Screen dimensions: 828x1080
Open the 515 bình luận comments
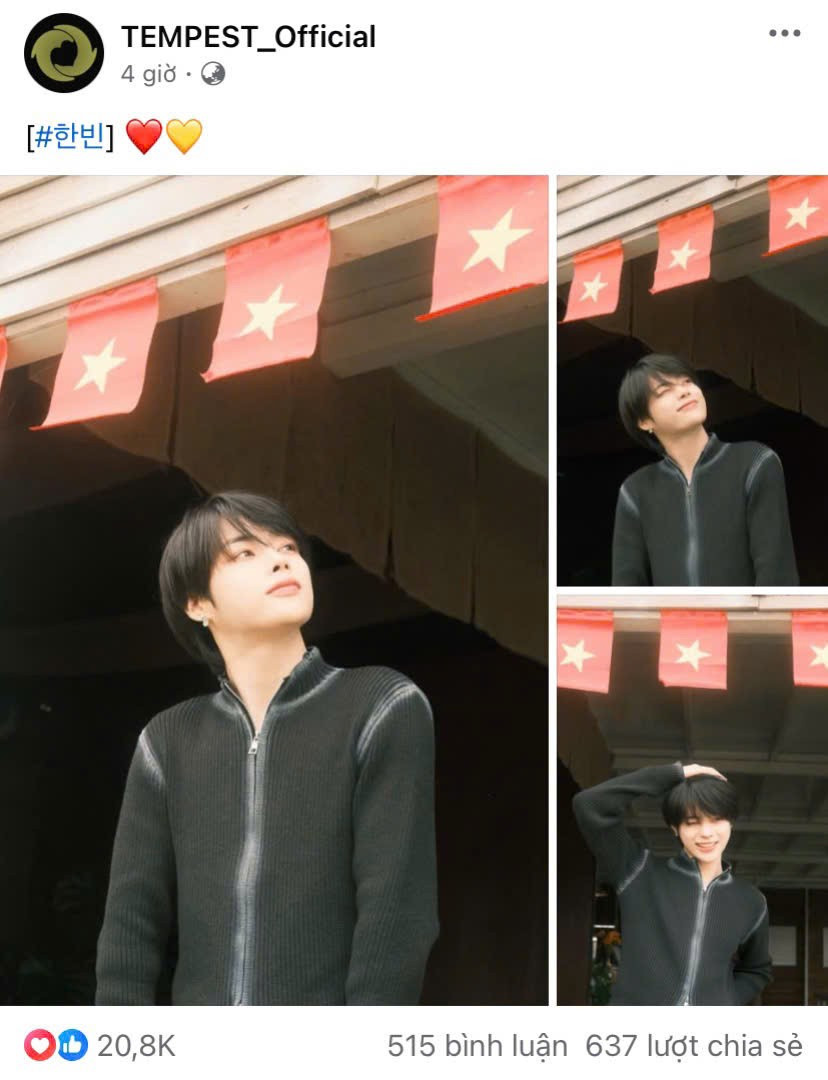(477, 1046)
